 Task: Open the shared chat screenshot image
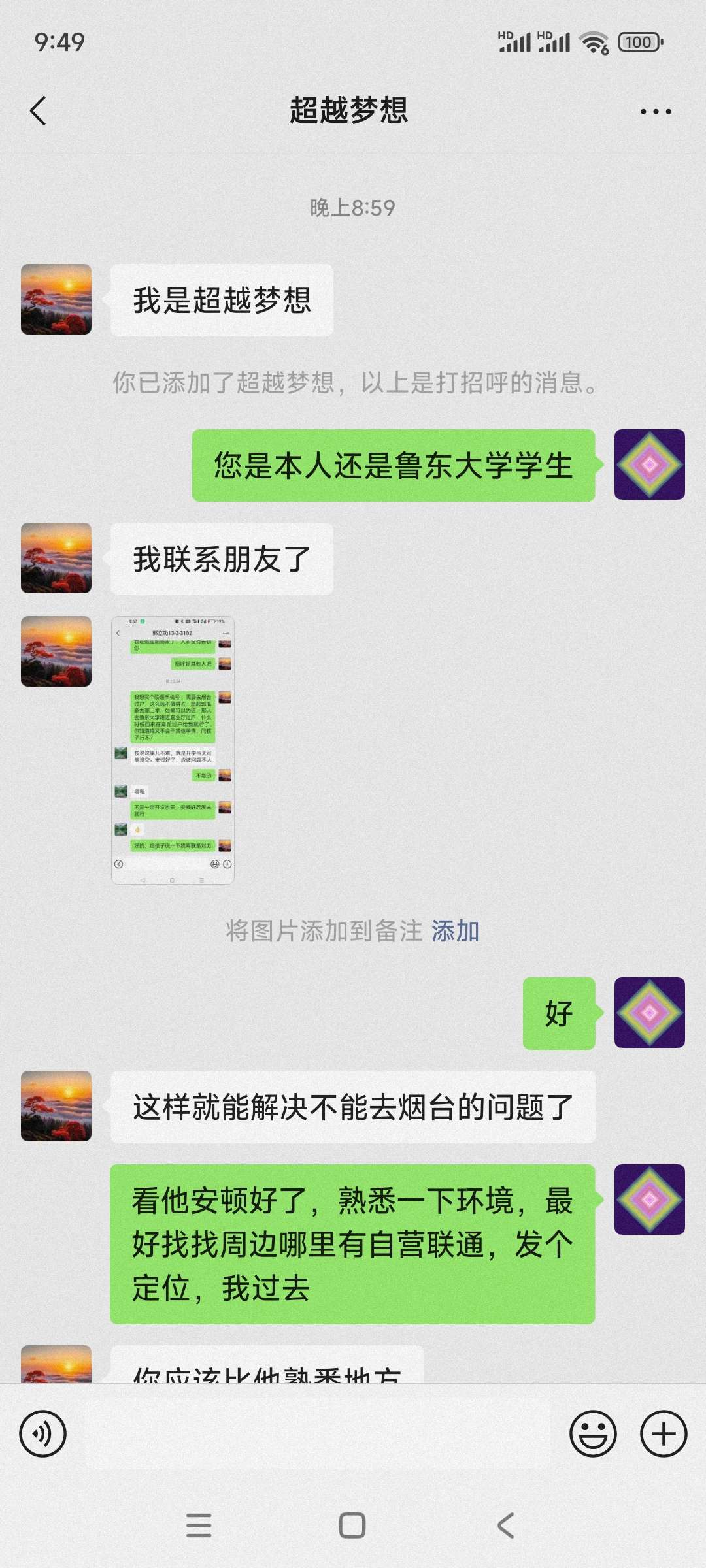[173, 749]
